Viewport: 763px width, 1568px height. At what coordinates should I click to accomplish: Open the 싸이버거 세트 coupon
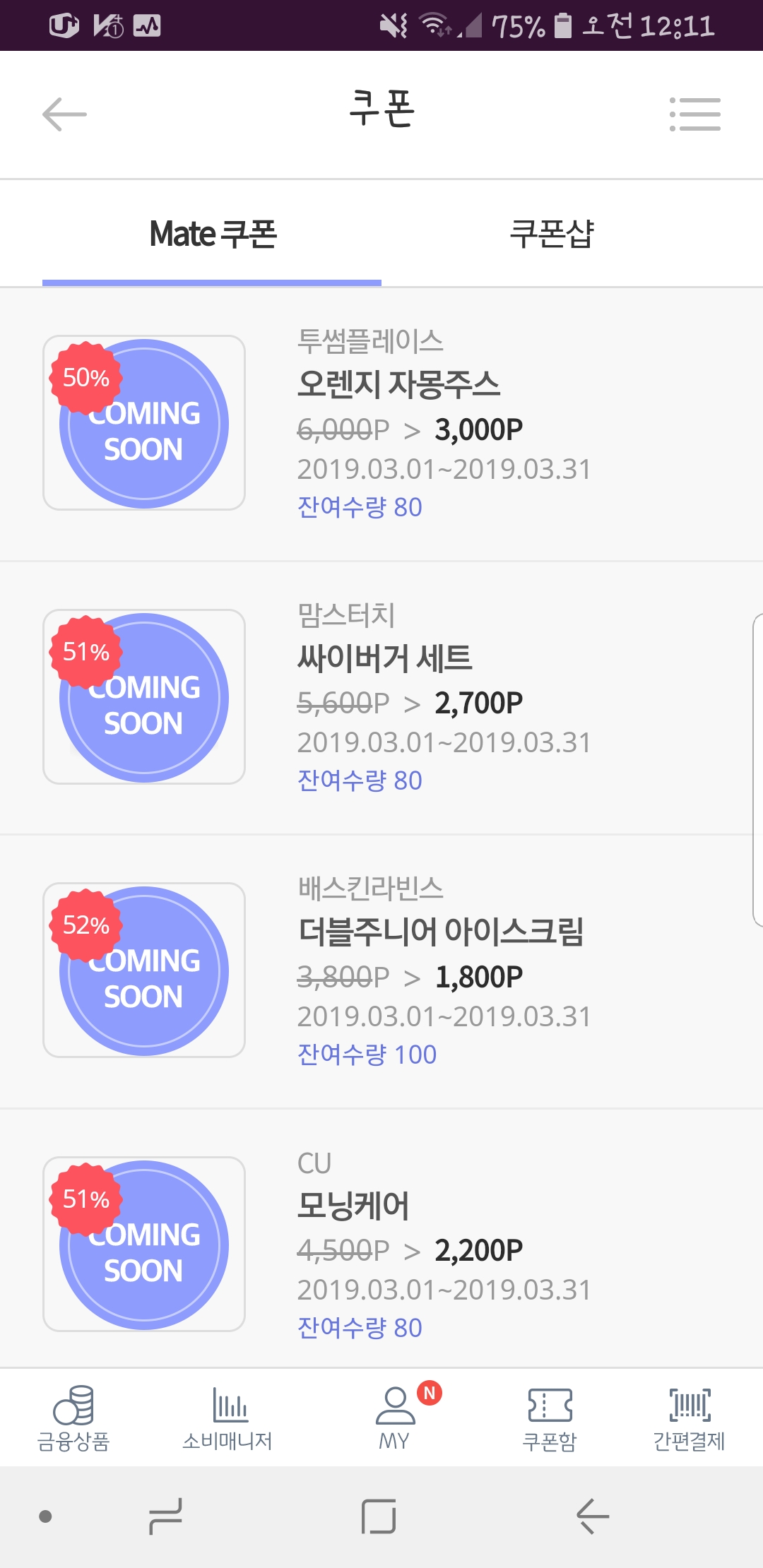[384, 658]
